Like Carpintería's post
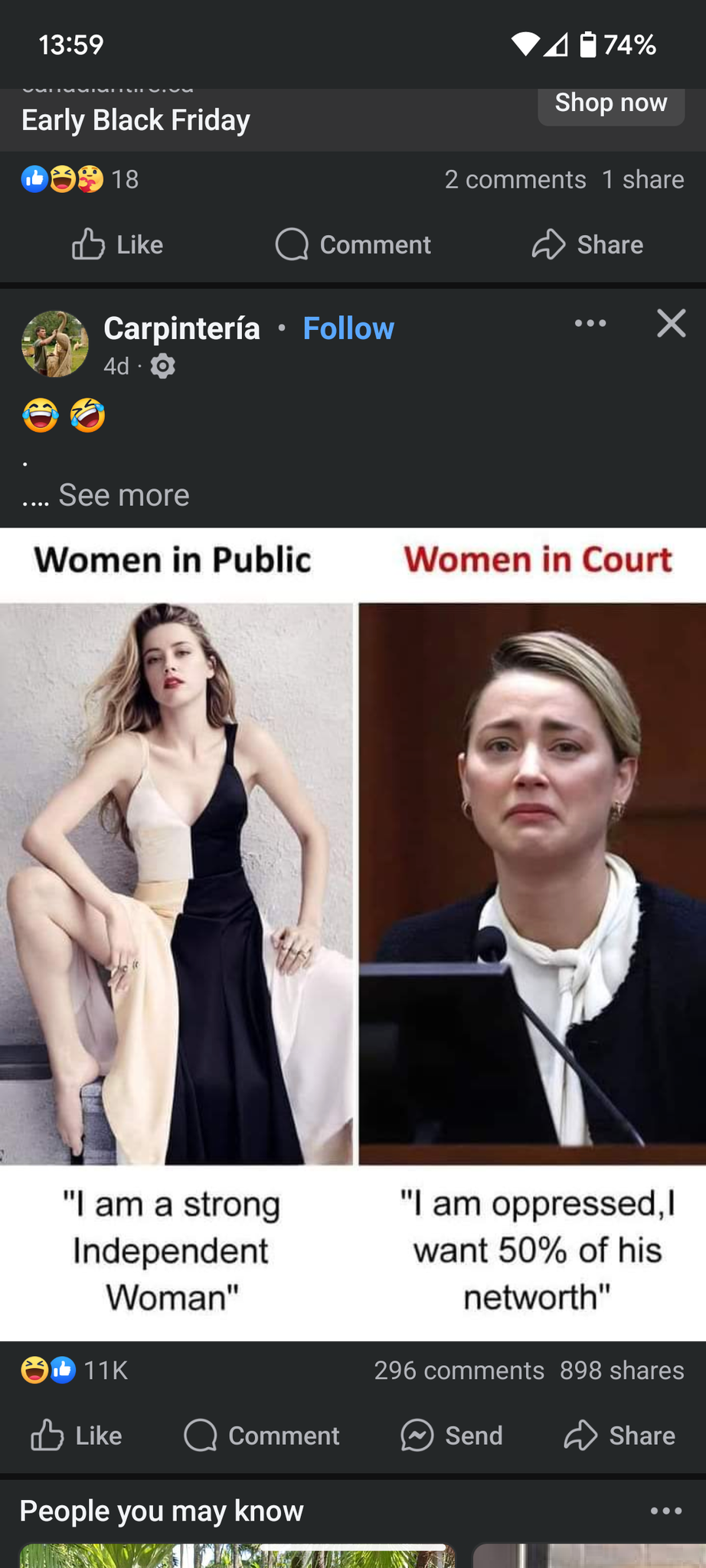Viewport: 706px width, 1568px height. [77, 1436]
